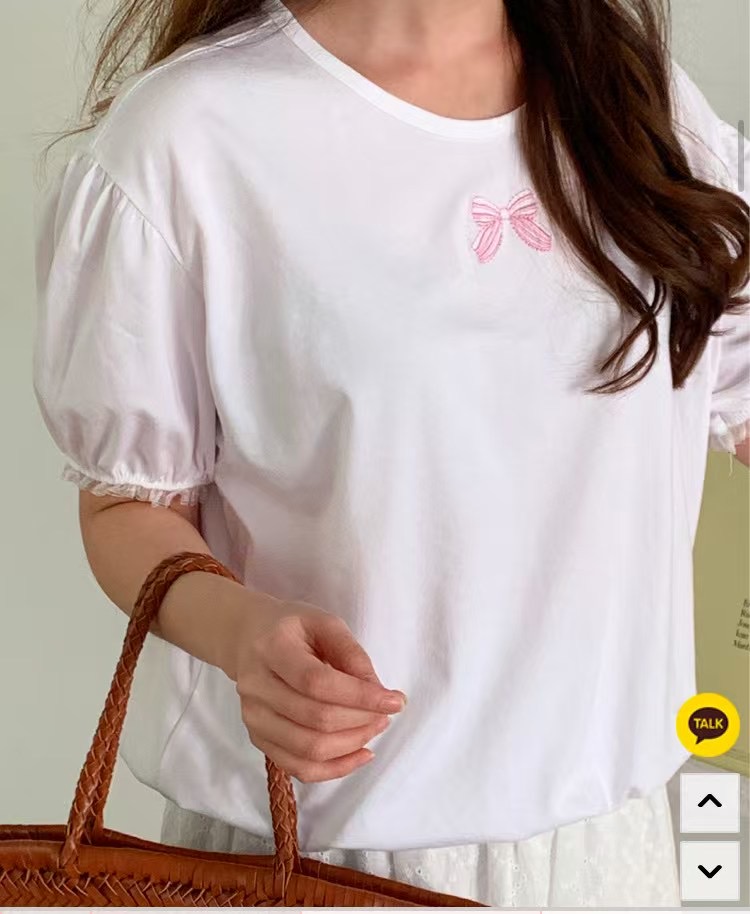This screenshot has height=914, width=750.
Task: Open the KakaoTalk chat button
Action: point(708,724)
